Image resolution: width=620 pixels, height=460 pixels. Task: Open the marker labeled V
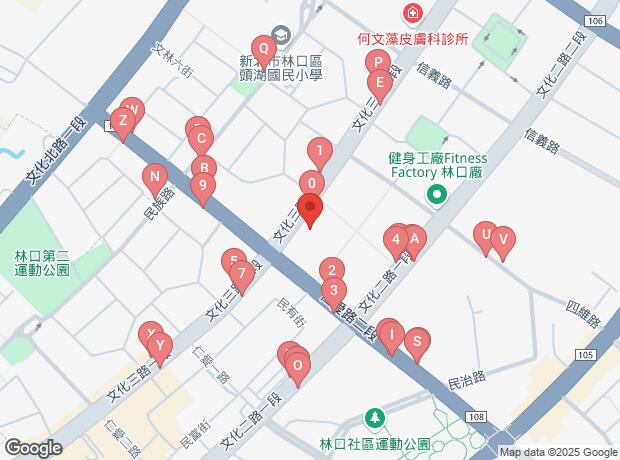pyautogui.click(x=503, y=239)
